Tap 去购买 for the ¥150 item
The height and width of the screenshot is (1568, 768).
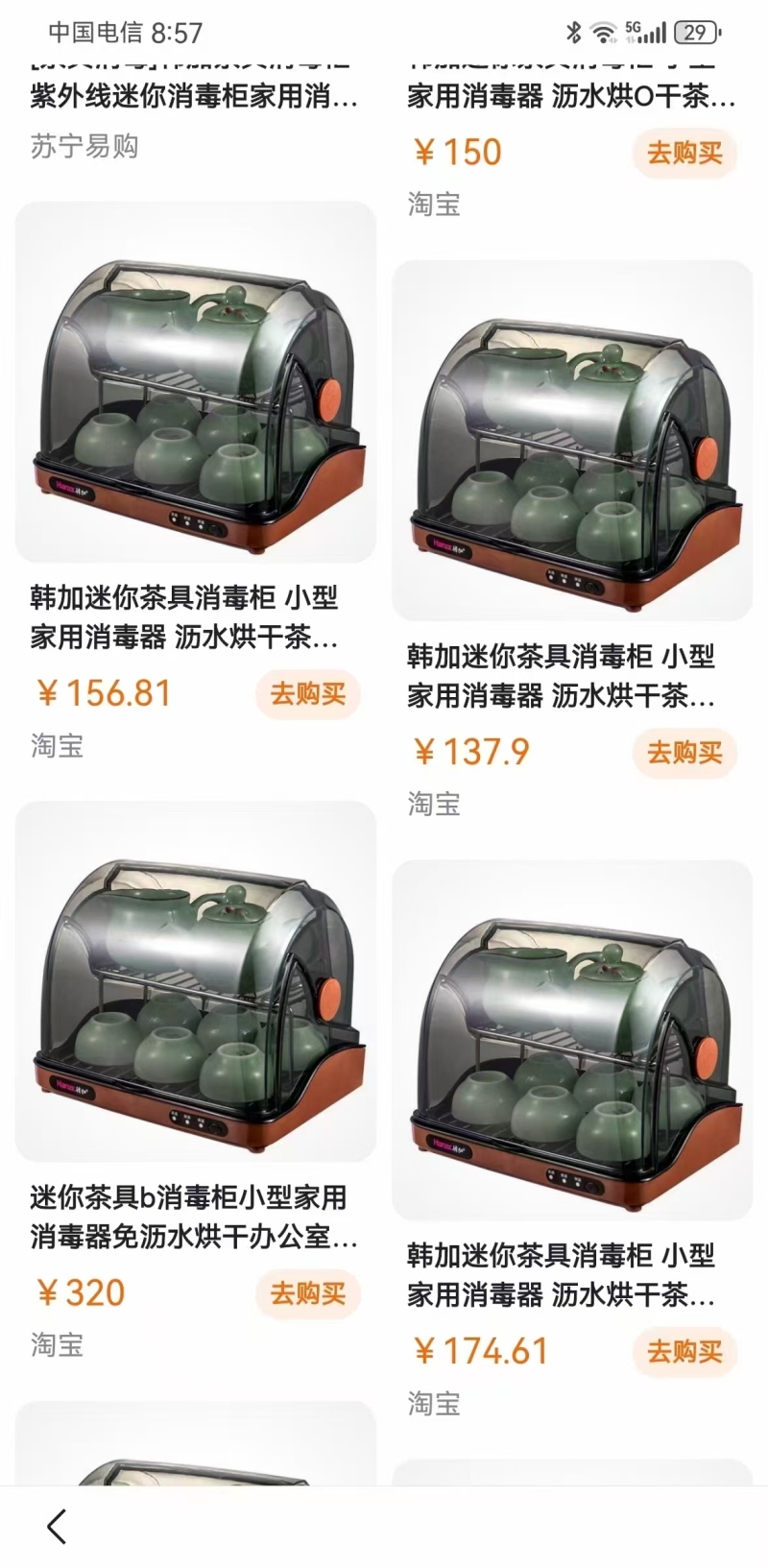pyautogui.click(x=684, y=153)
